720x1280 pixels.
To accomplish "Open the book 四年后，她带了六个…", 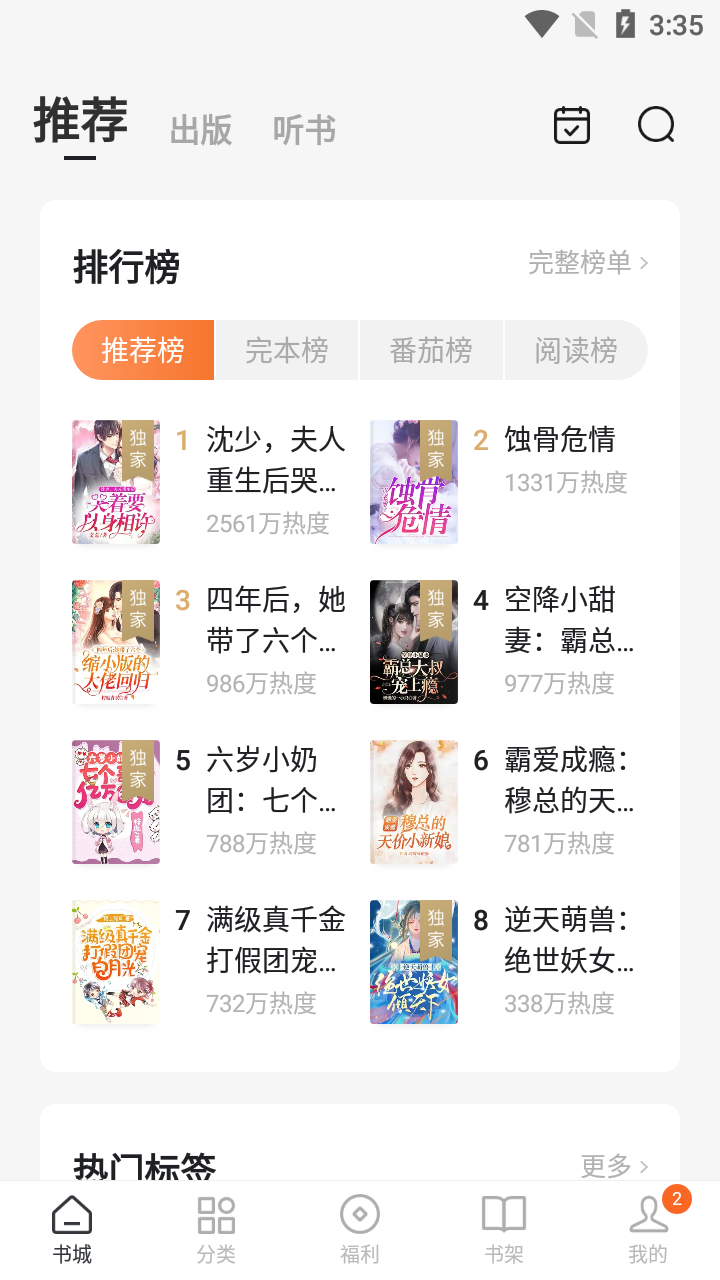I will [x=275, y=621].
